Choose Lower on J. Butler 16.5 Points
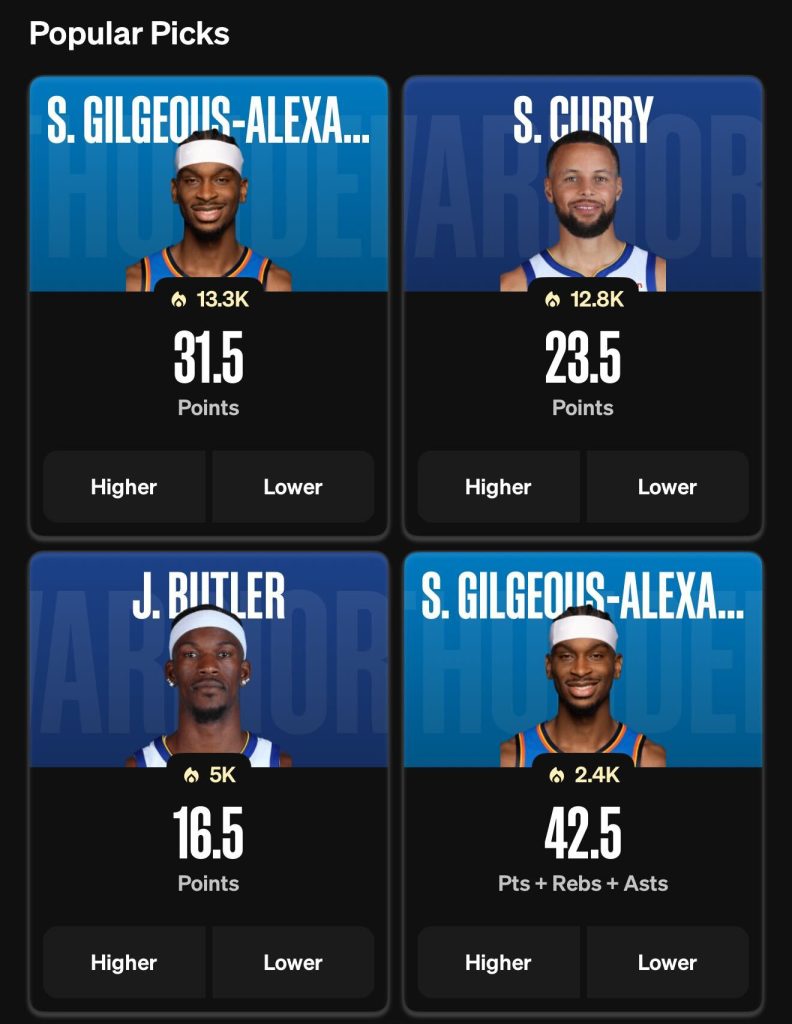 click(293, 963)
